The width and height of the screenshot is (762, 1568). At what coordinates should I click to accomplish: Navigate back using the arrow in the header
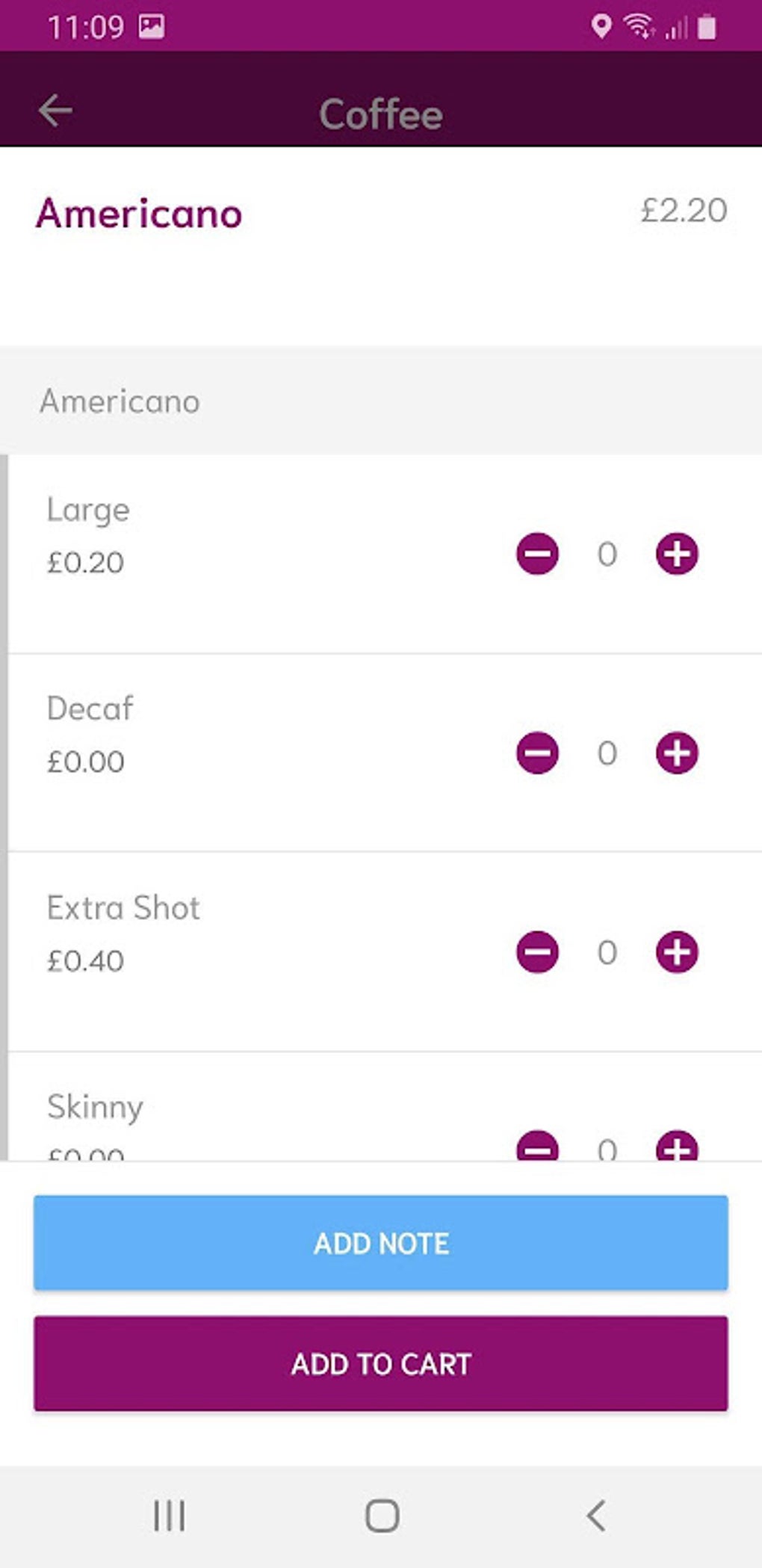pos(55,111)
